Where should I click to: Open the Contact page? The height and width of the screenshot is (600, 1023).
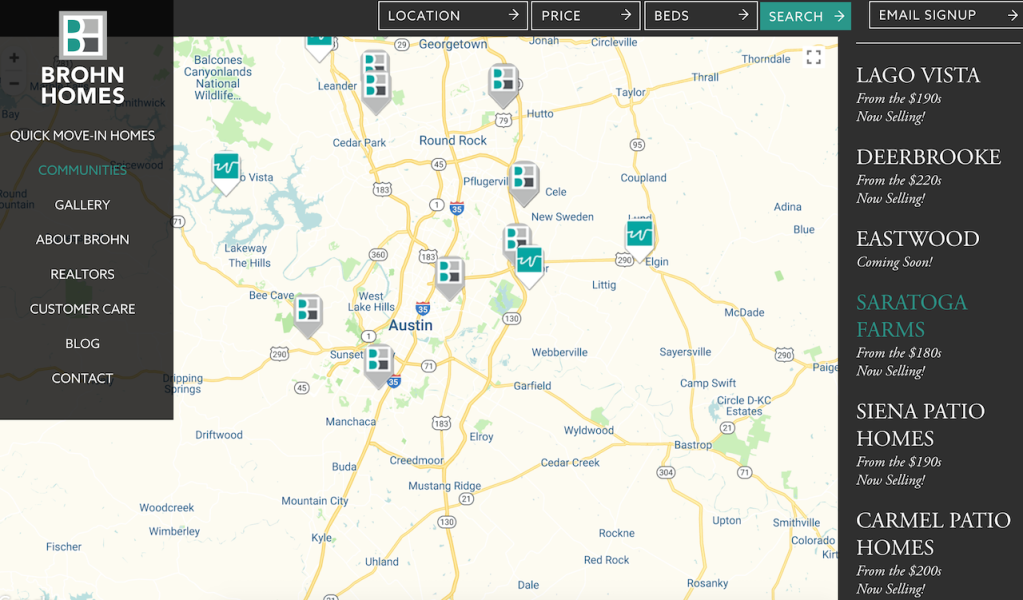[x=82, y=378]
